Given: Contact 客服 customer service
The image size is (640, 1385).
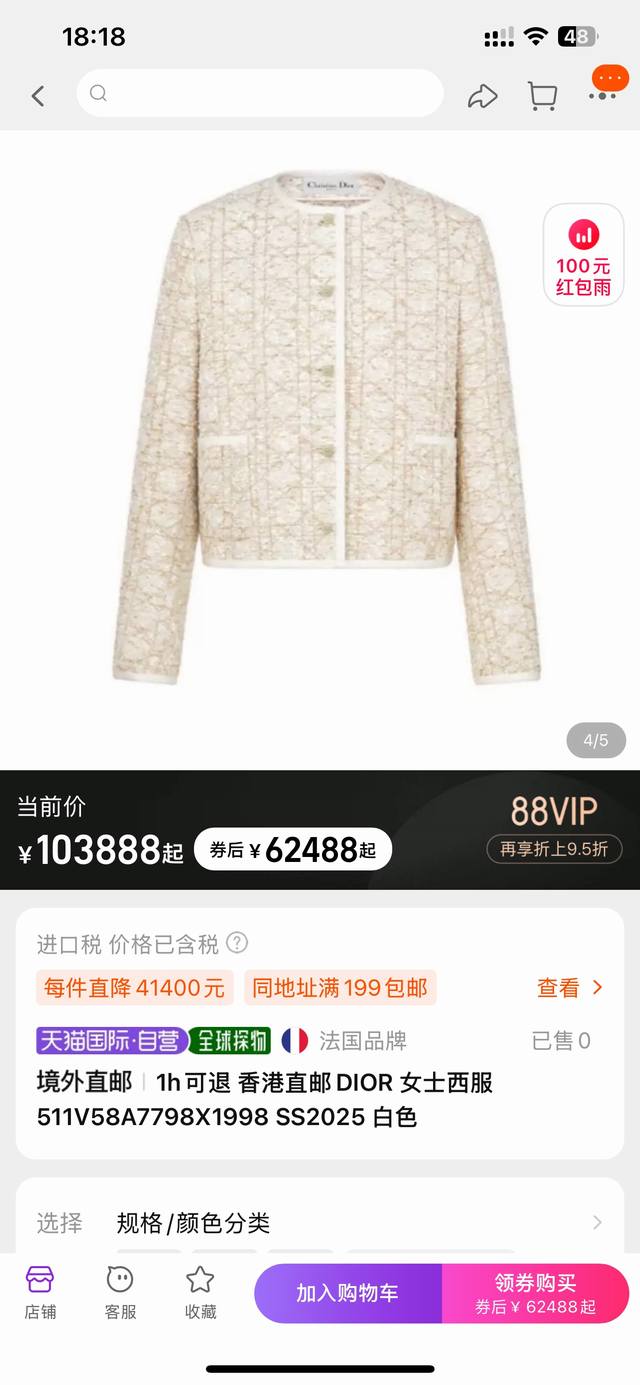Looking at the screenshot, I should click(x=120, y=1292).
